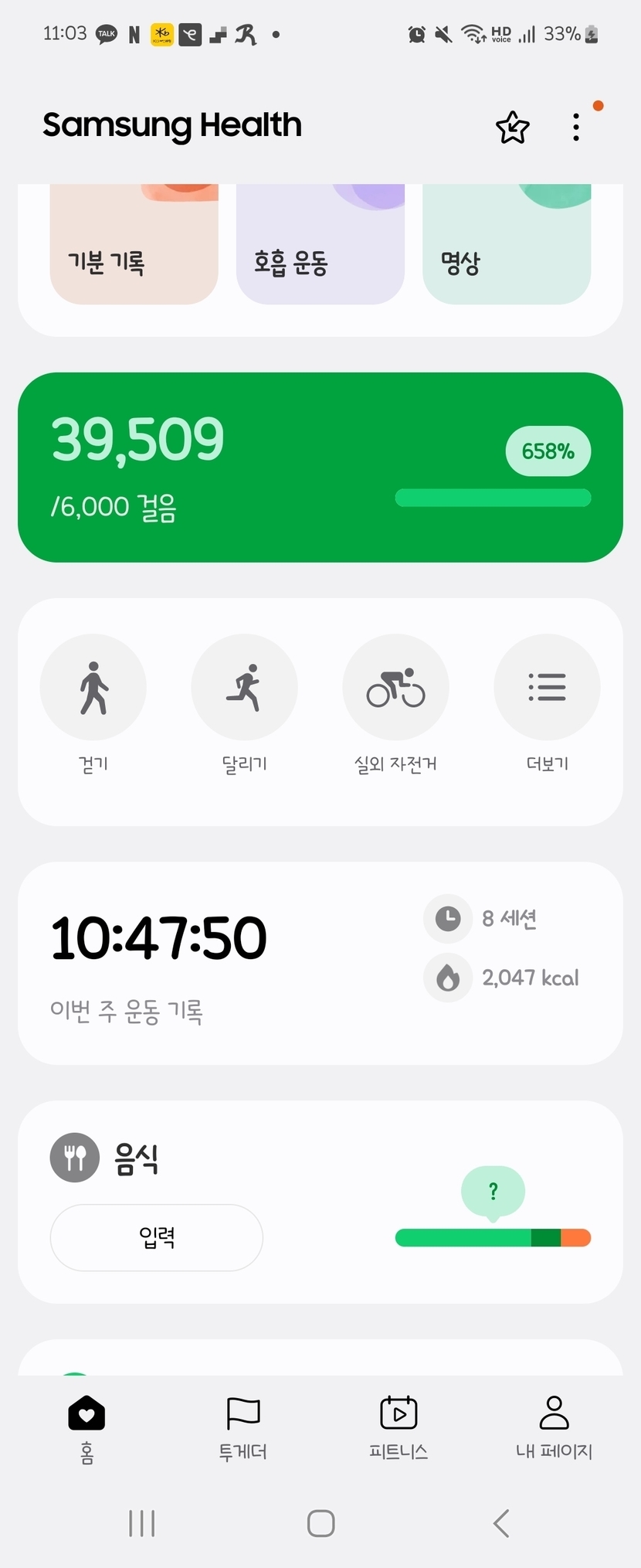The width and height of the screenshot is (641, 1568).
Task: Tap the question mark bubble in 음식
Action: pos(493,1192)
